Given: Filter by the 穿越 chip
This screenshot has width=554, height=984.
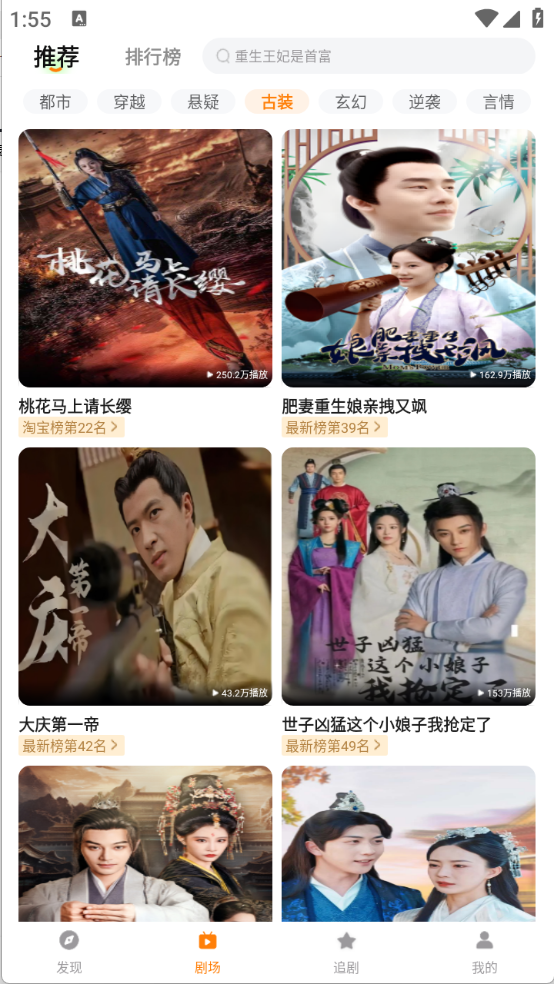Looking at the screenshot, I should point(129,102).
